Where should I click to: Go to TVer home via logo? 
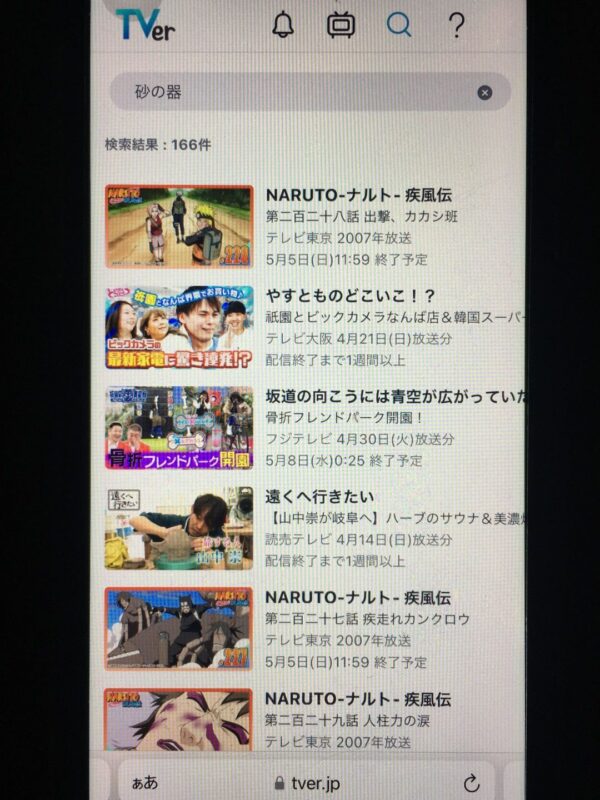click(145, 25)
